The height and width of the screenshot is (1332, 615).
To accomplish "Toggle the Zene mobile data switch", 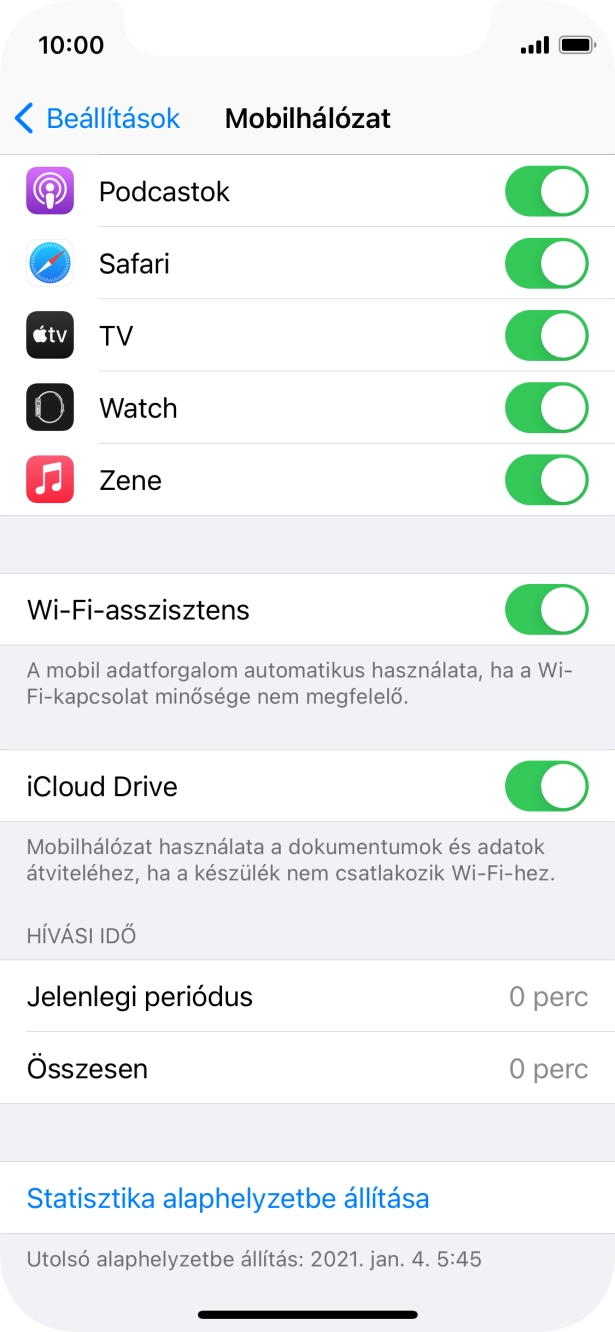I will 547,480.
